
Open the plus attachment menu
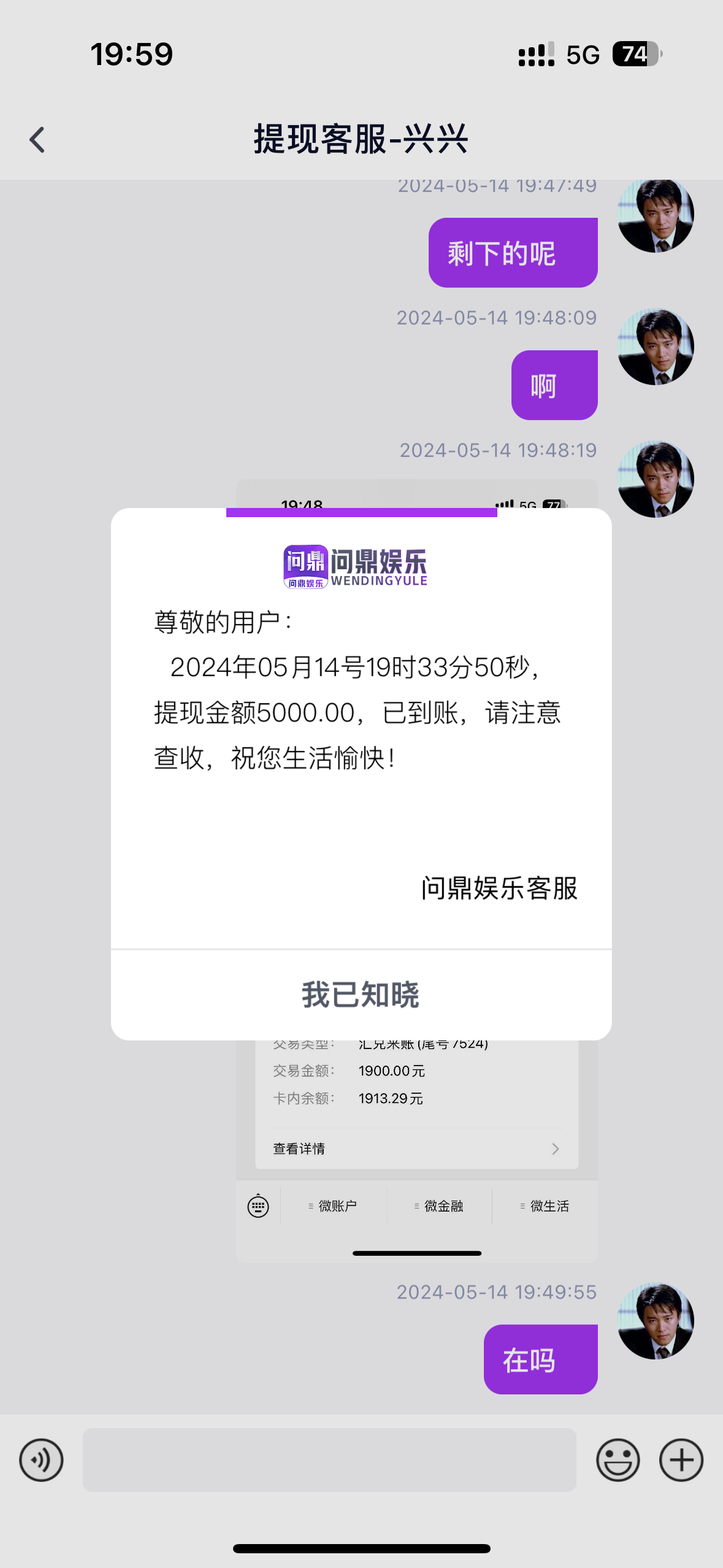click(681, 1459)
